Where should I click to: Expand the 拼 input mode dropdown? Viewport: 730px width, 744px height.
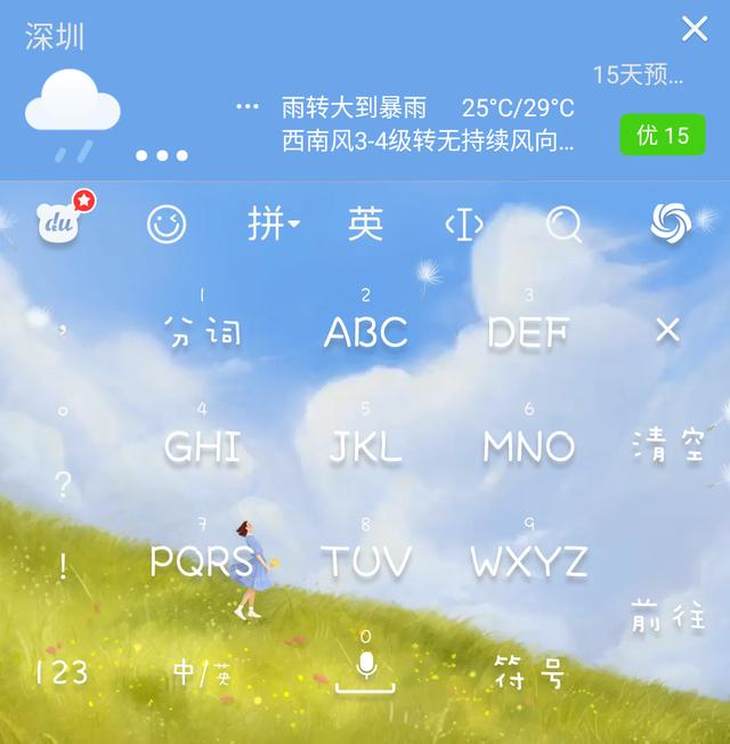click(x=273, y=224)
